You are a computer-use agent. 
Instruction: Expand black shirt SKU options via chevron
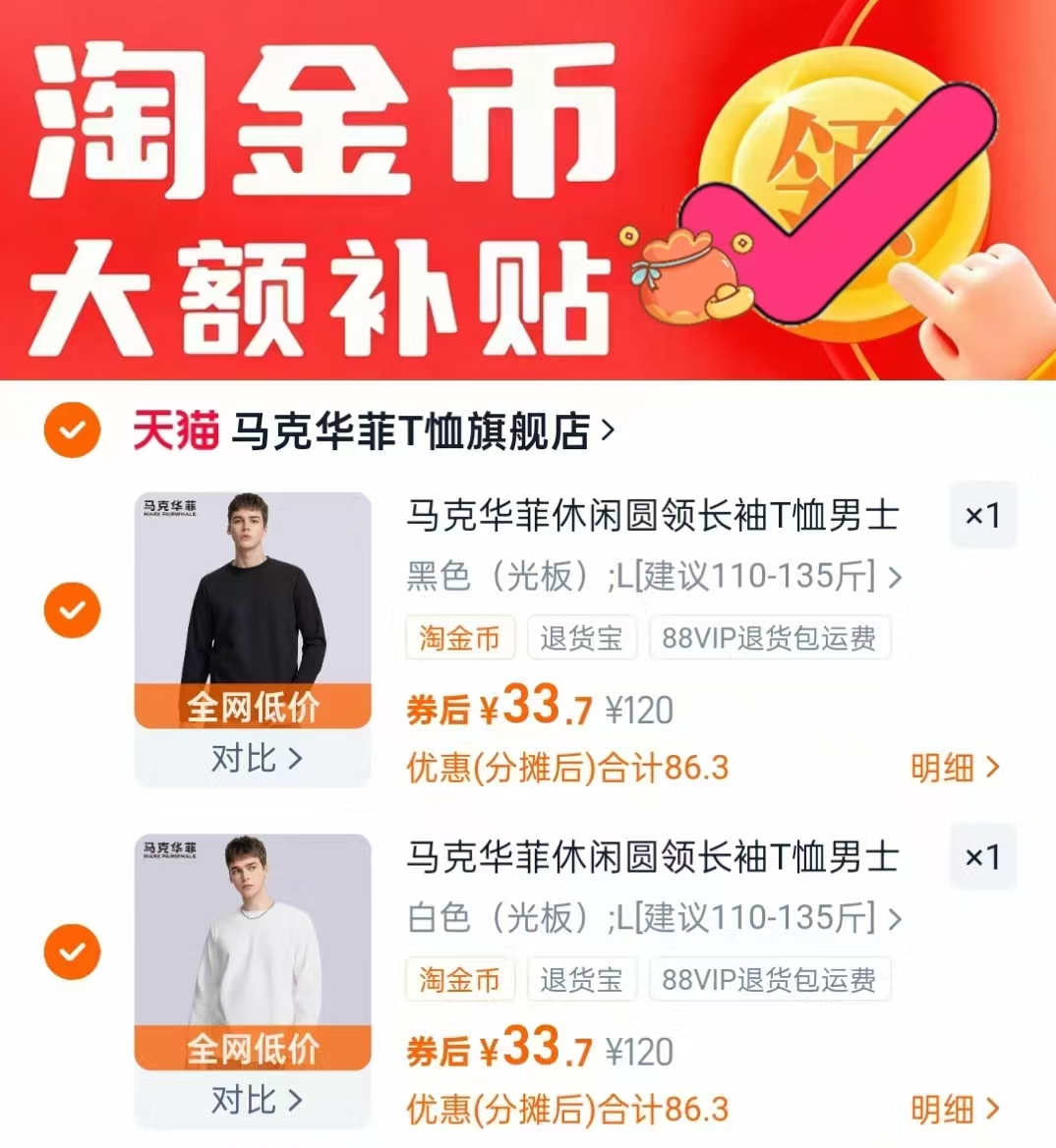pyautogui.click(x=897, y=579)
